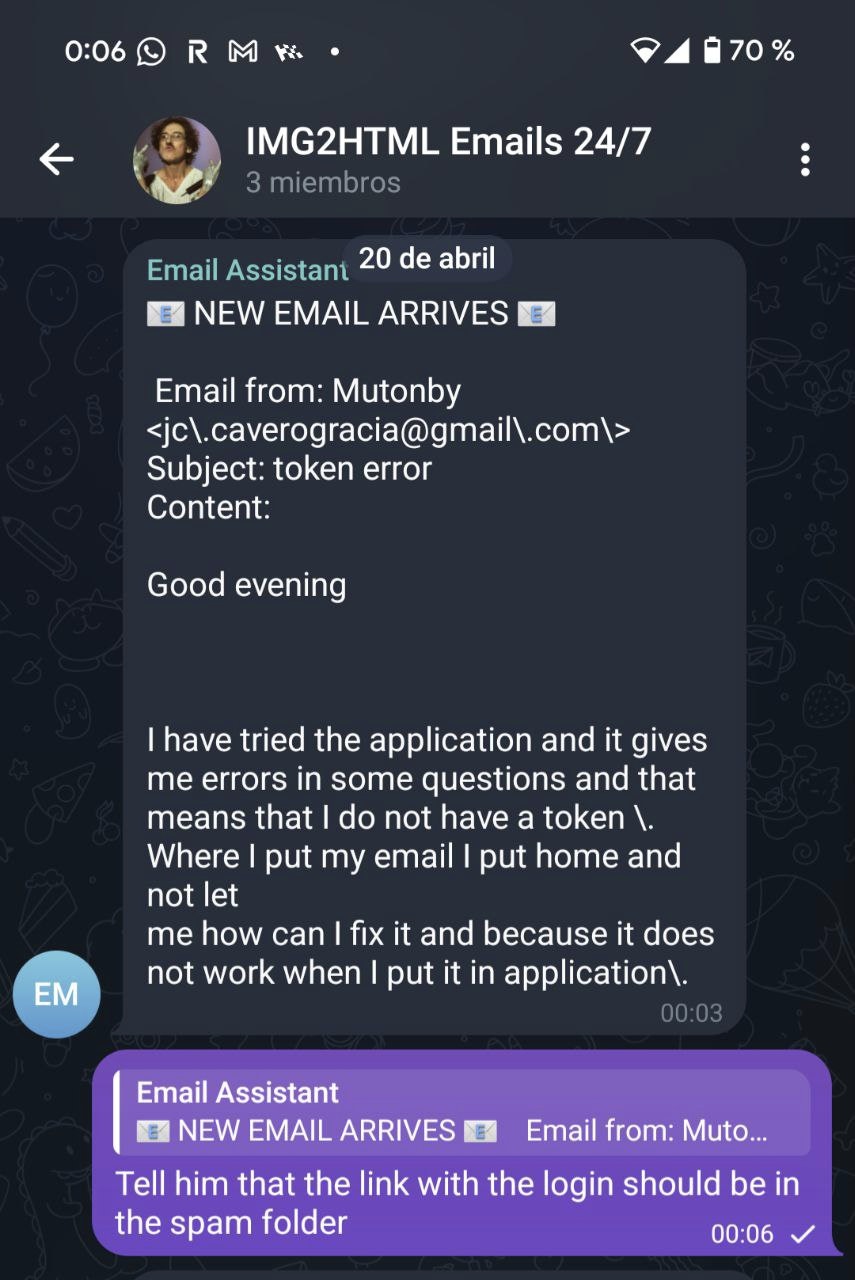
Task: Go back to the chat list
Action: [x=56, y=160]
